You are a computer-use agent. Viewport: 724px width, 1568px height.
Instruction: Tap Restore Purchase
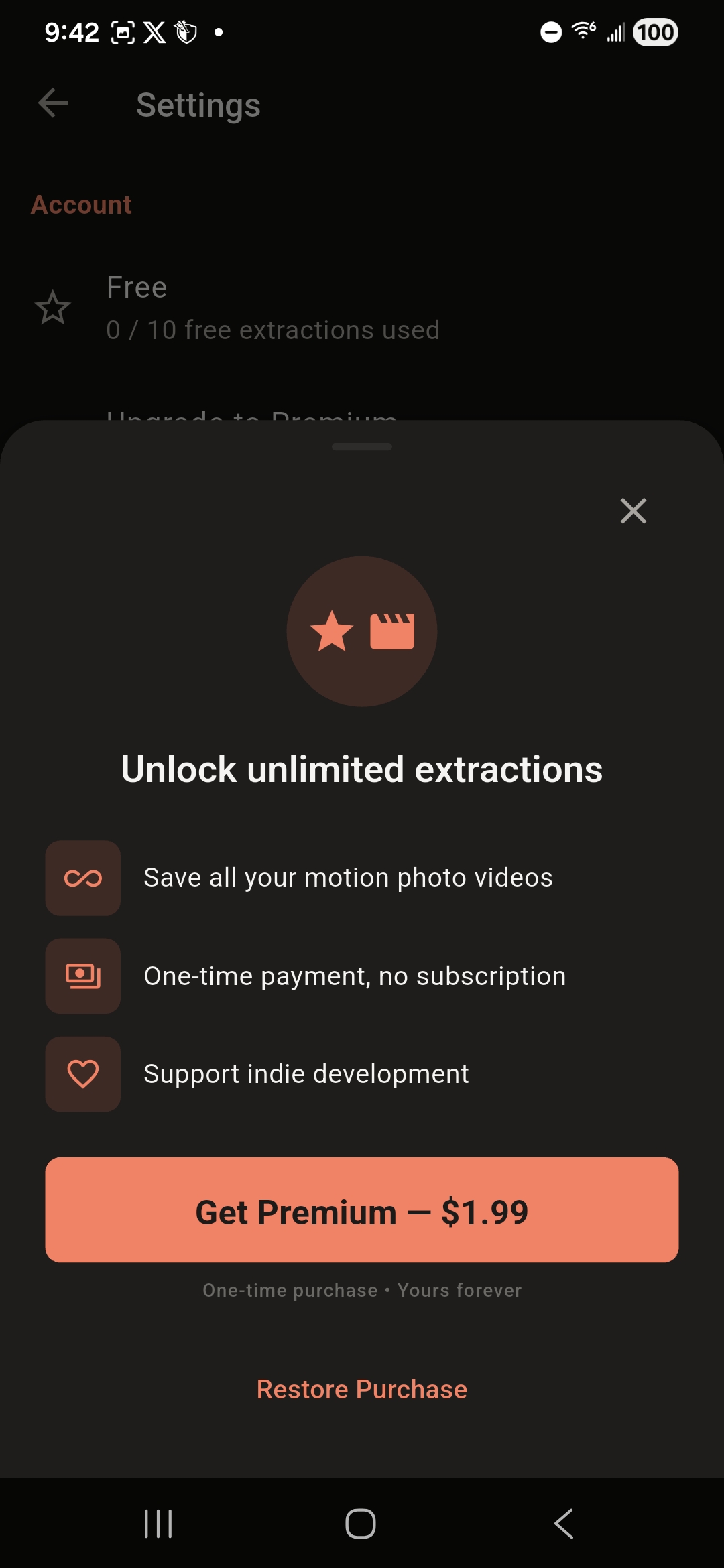pyautogui.click(x=362, y=1389)
